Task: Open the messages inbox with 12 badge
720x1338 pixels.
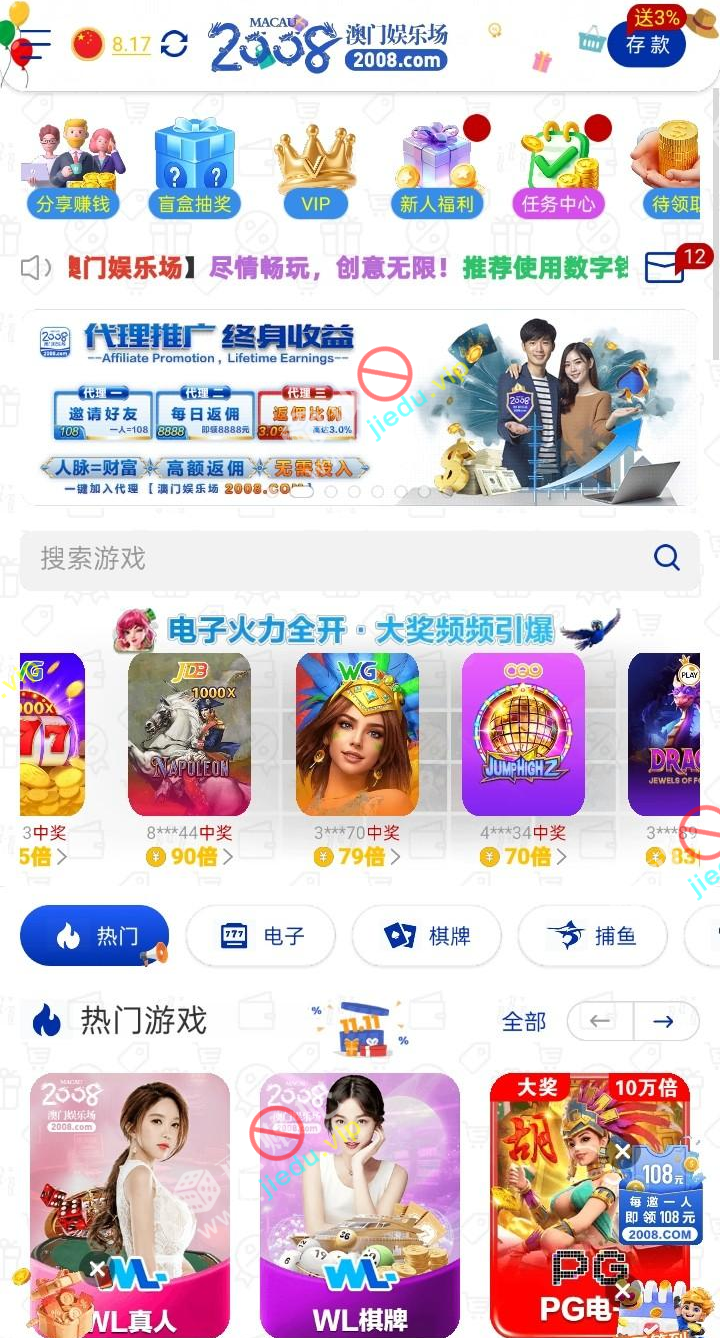Action: (x=667, y=267)
